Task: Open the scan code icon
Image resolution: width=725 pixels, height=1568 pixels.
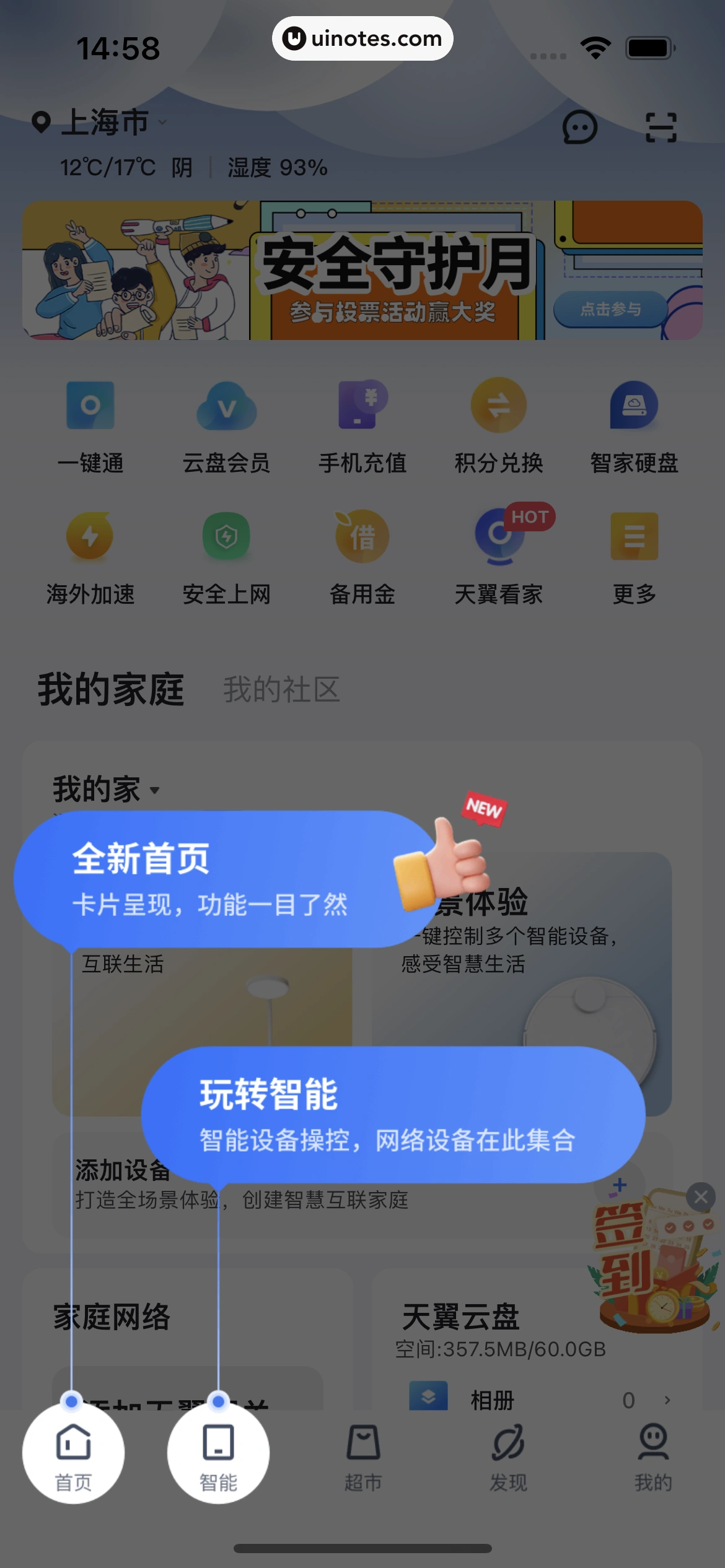Action: [661, 128]
